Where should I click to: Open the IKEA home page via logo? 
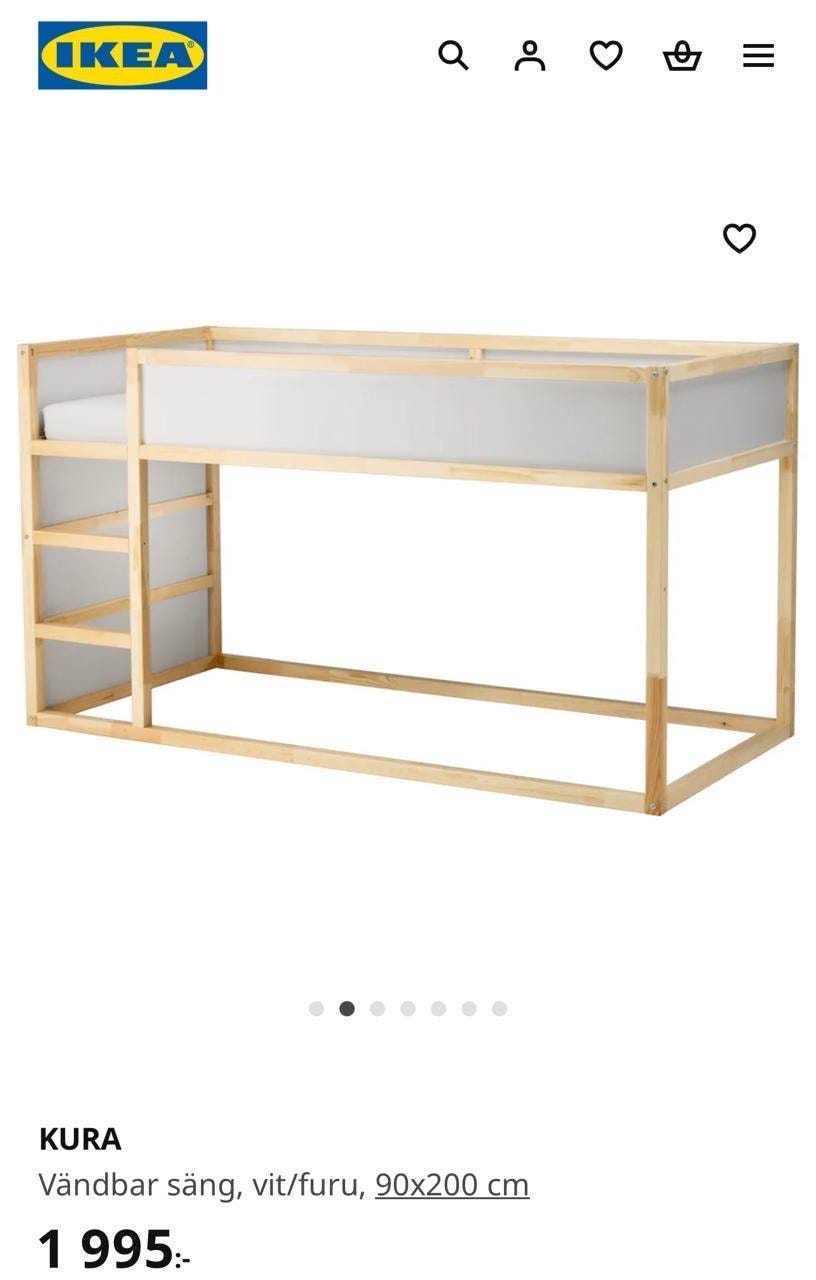tap(122, 55)
